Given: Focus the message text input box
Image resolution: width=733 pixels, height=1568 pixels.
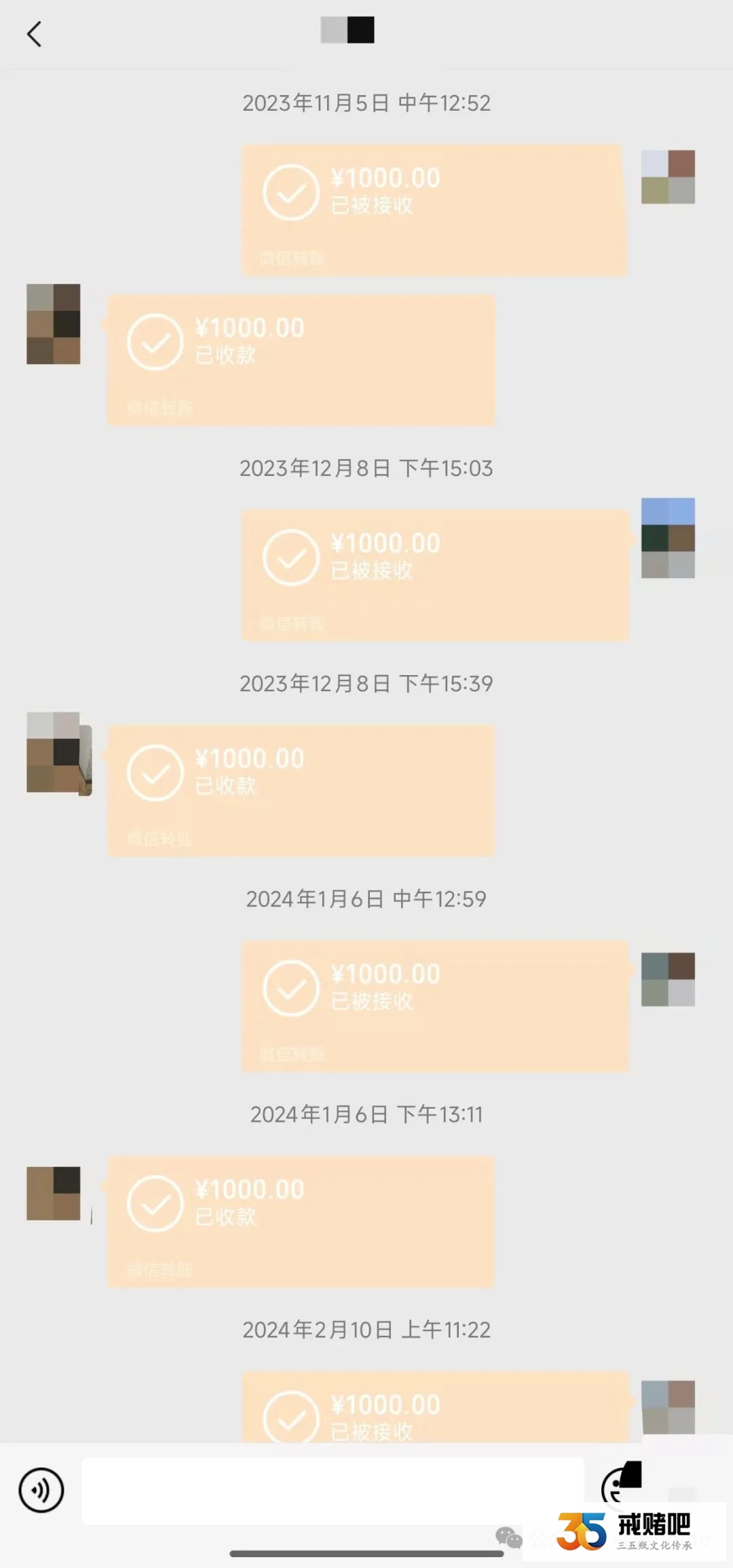Looking at the screenshot, I should click(333, 1490).
